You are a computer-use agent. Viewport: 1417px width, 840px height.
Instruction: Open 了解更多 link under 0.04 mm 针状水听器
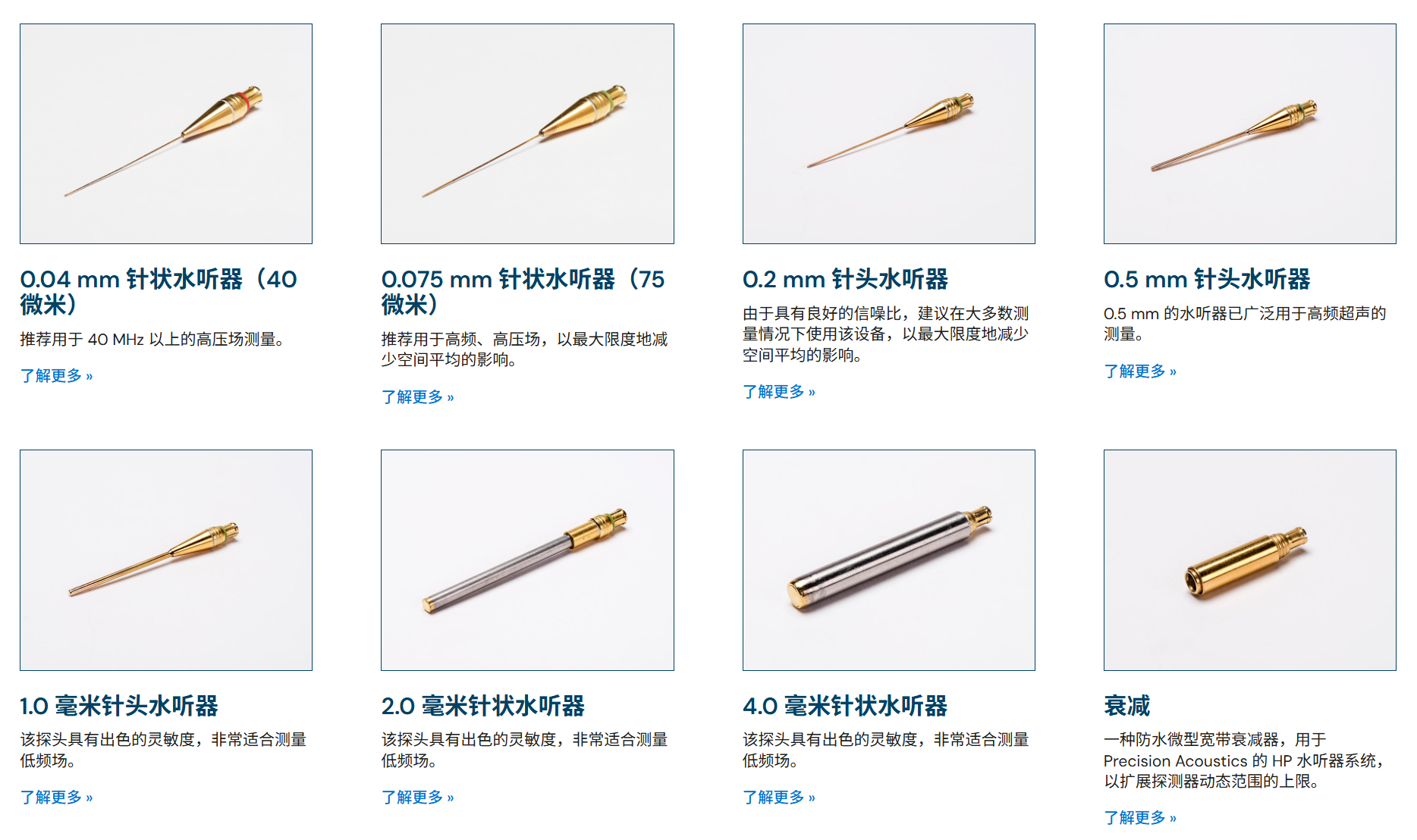[56, 376]
